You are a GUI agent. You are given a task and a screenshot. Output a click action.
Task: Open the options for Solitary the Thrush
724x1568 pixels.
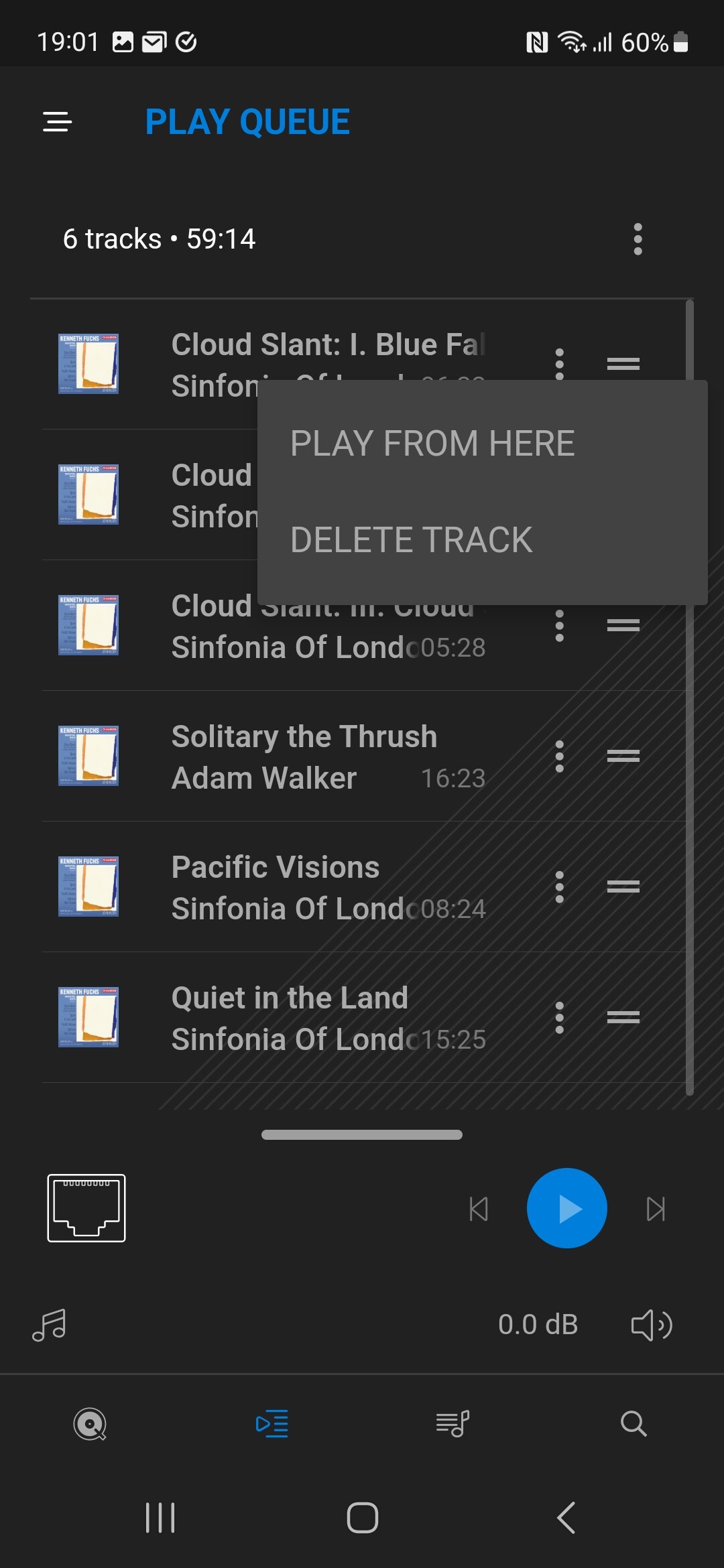pos(559,757)
